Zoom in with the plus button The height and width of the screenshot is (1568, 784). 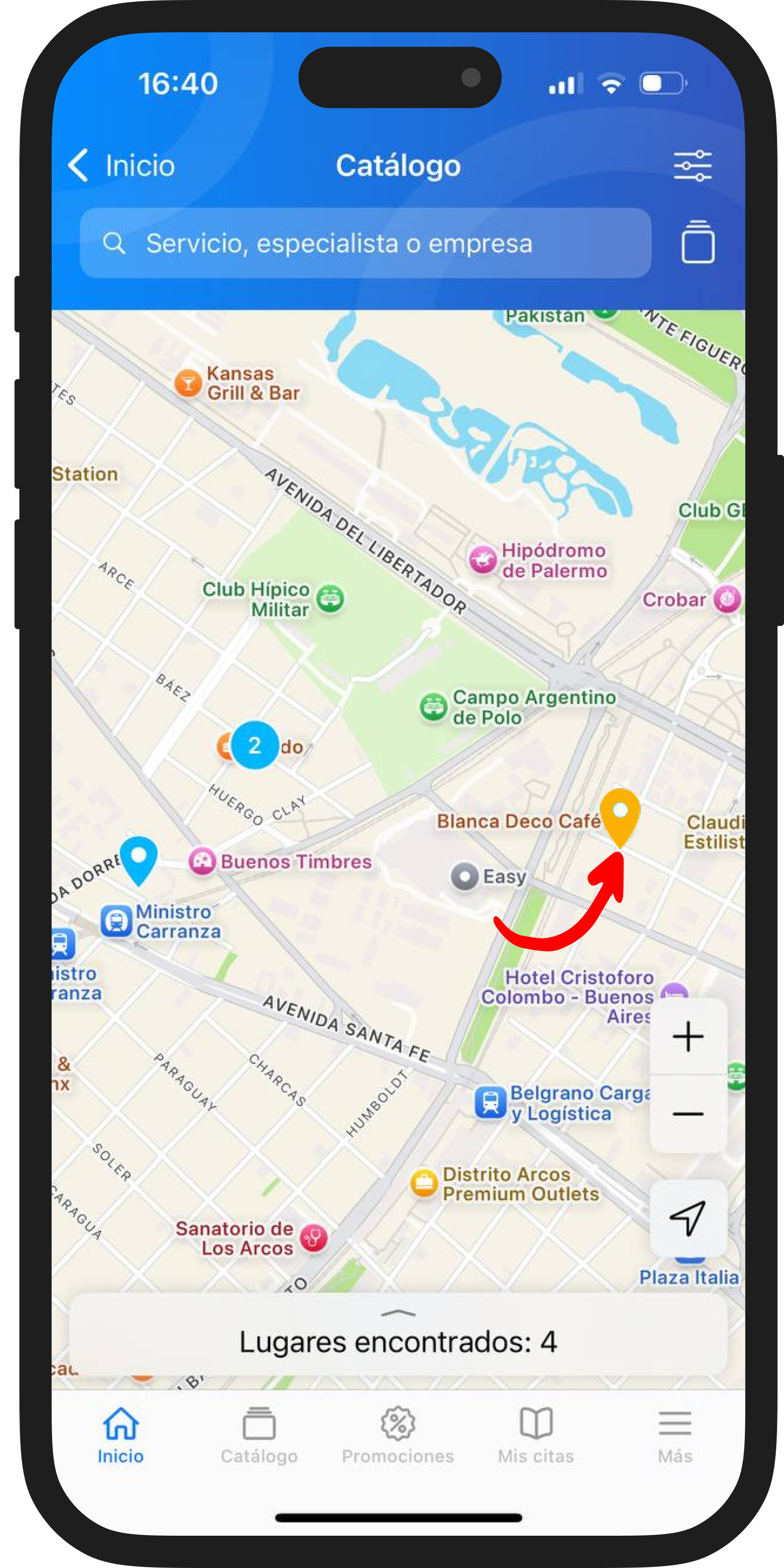pos(688,1037)
